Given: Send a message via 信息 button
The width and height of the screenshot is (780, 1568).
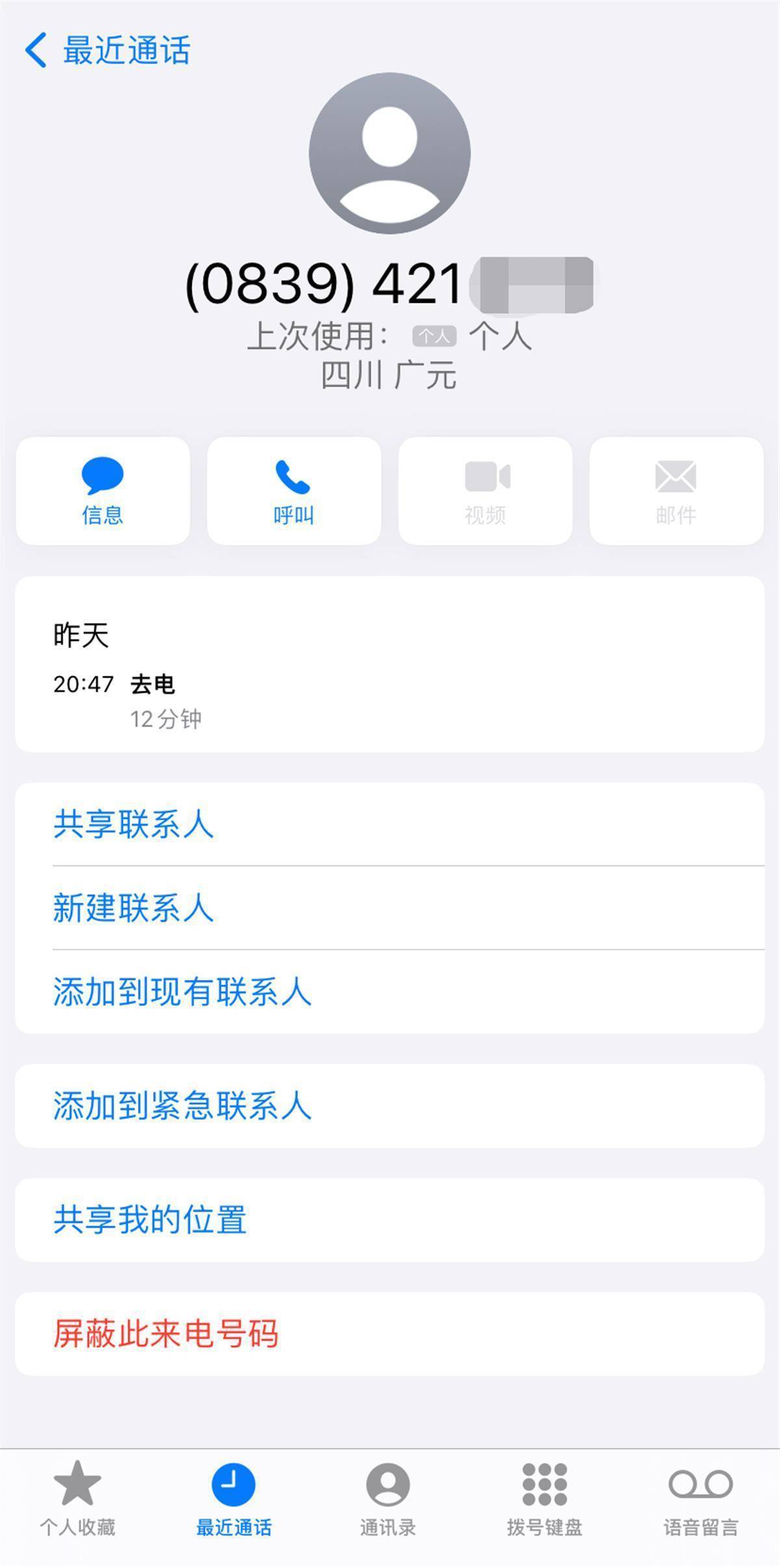Looking at the screenshot, I should 103,491.
